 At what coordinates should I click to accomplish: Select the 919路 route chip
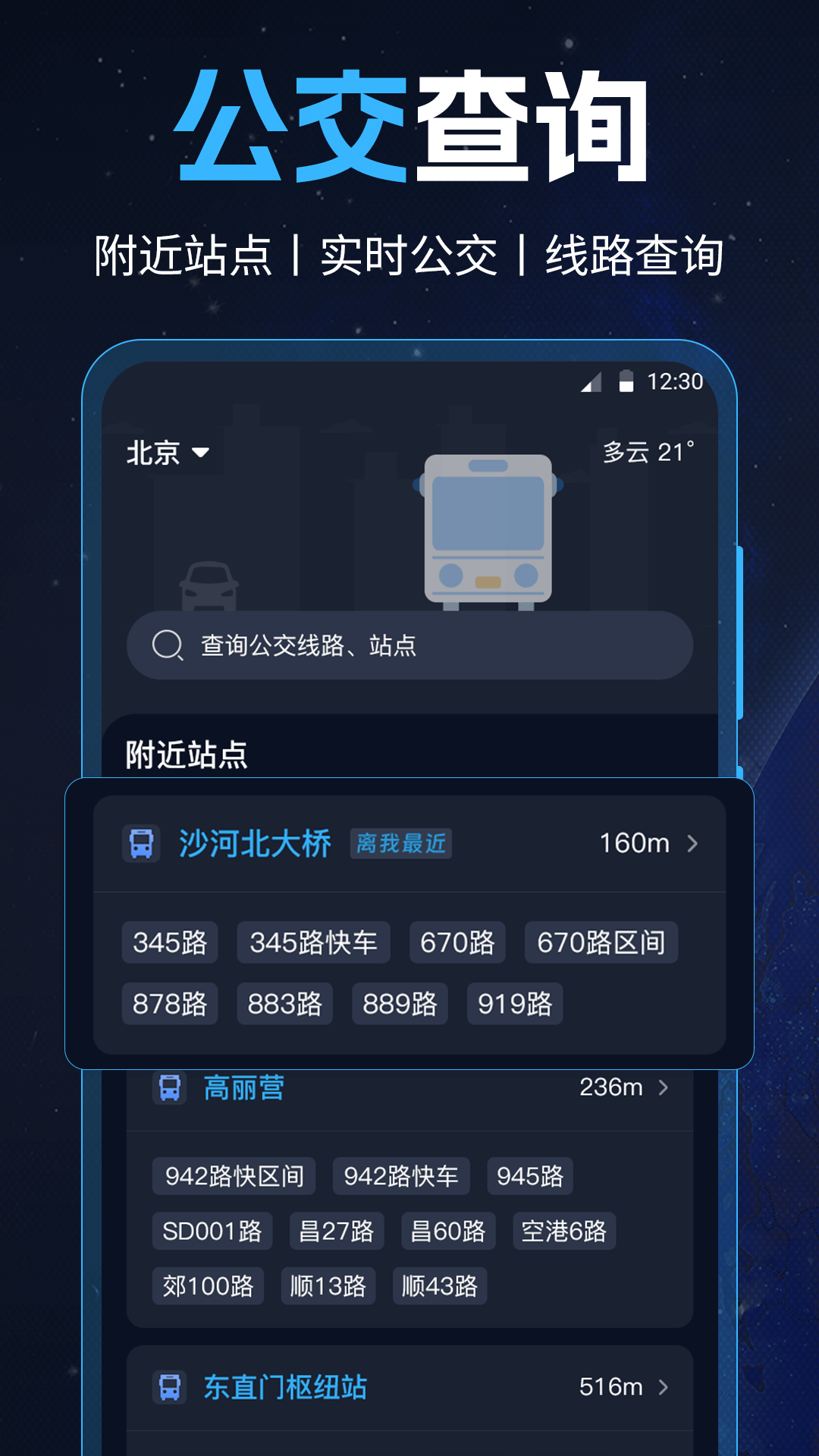pos(514,1003)
